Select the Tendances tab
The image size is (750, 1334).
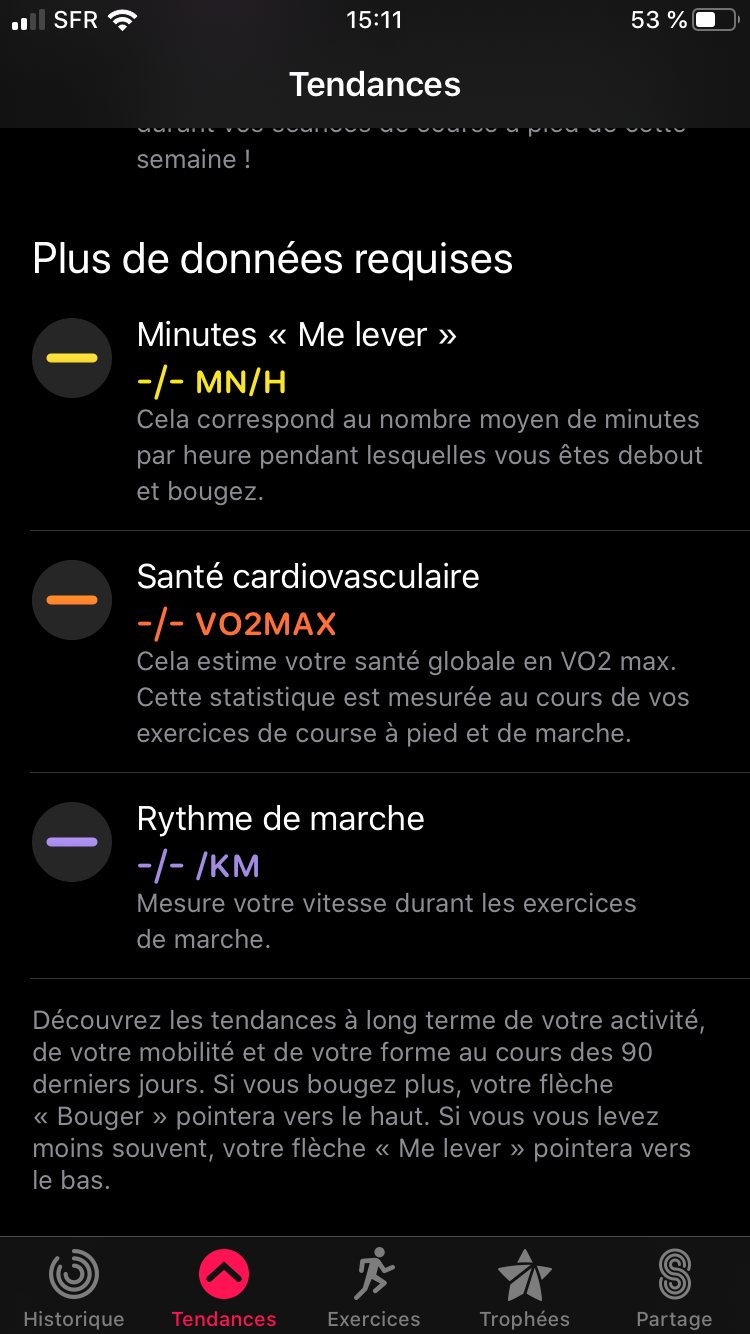pos(224,1287)
